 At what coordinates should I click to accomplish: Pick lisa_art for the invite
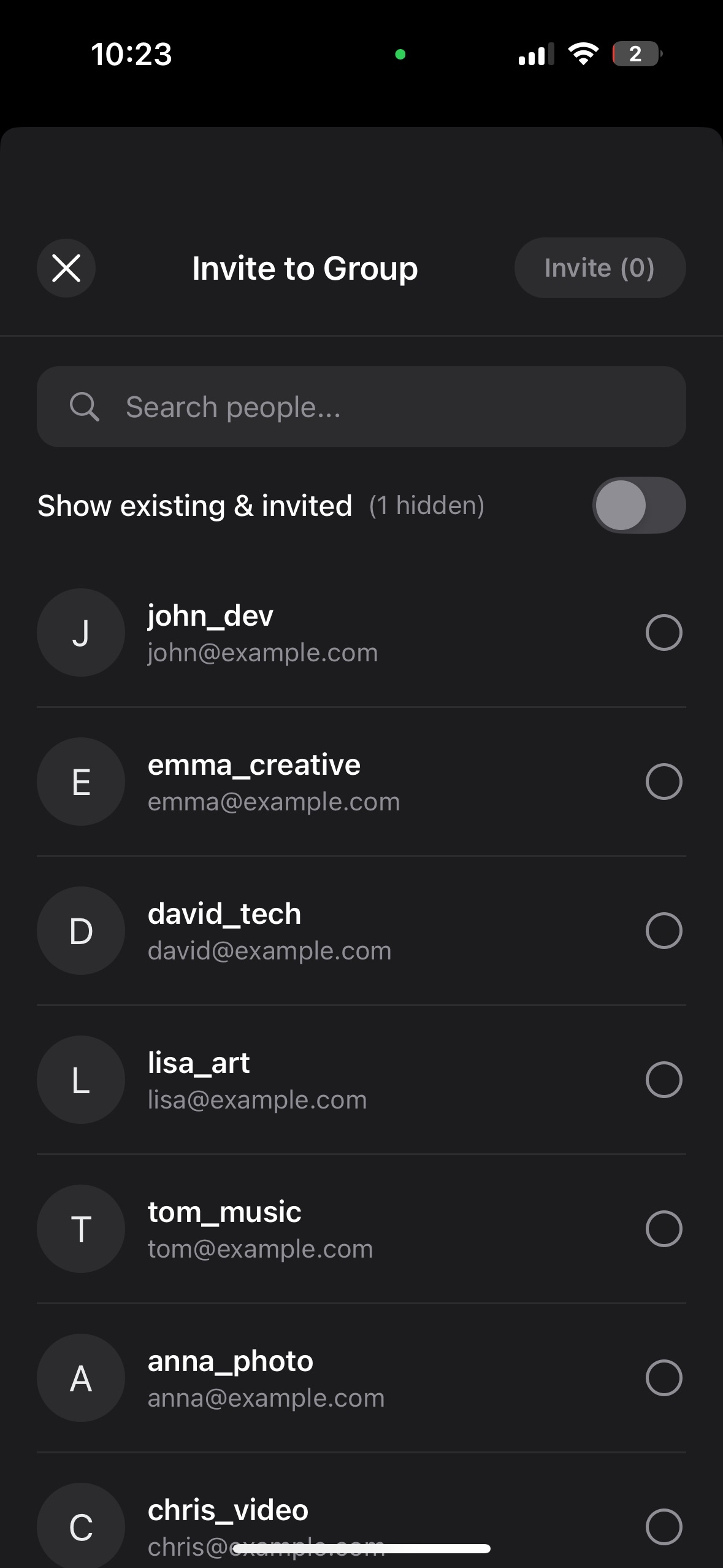(x=664, y=1080)
